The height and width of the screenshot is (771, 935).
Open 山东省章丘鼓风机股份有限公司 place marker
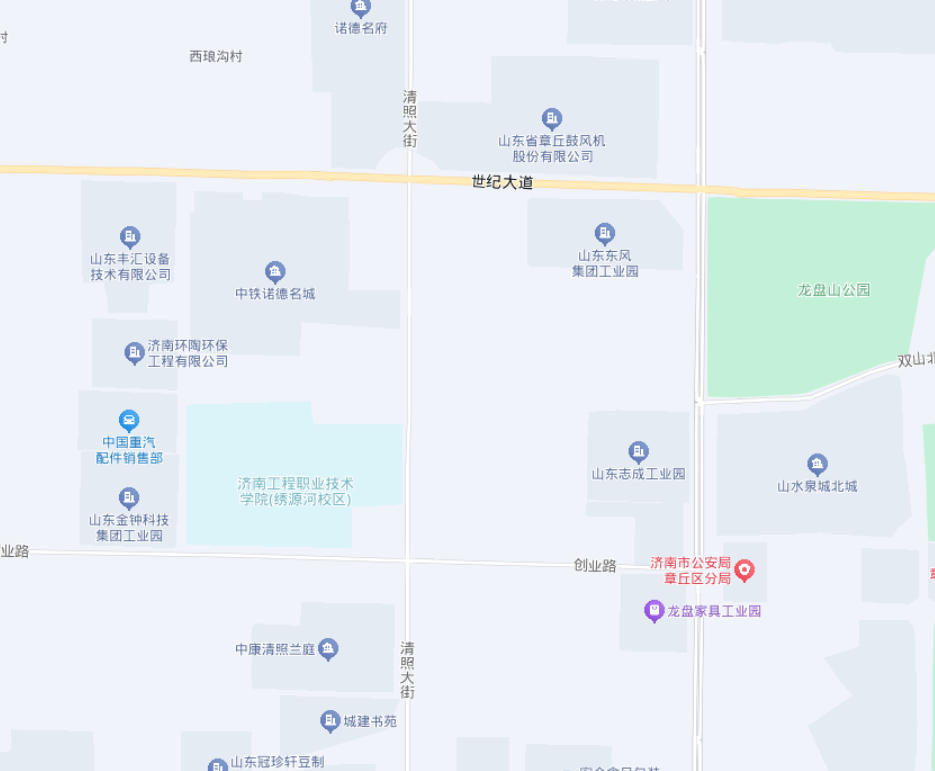pyautogui.click(x=551, y=119)
